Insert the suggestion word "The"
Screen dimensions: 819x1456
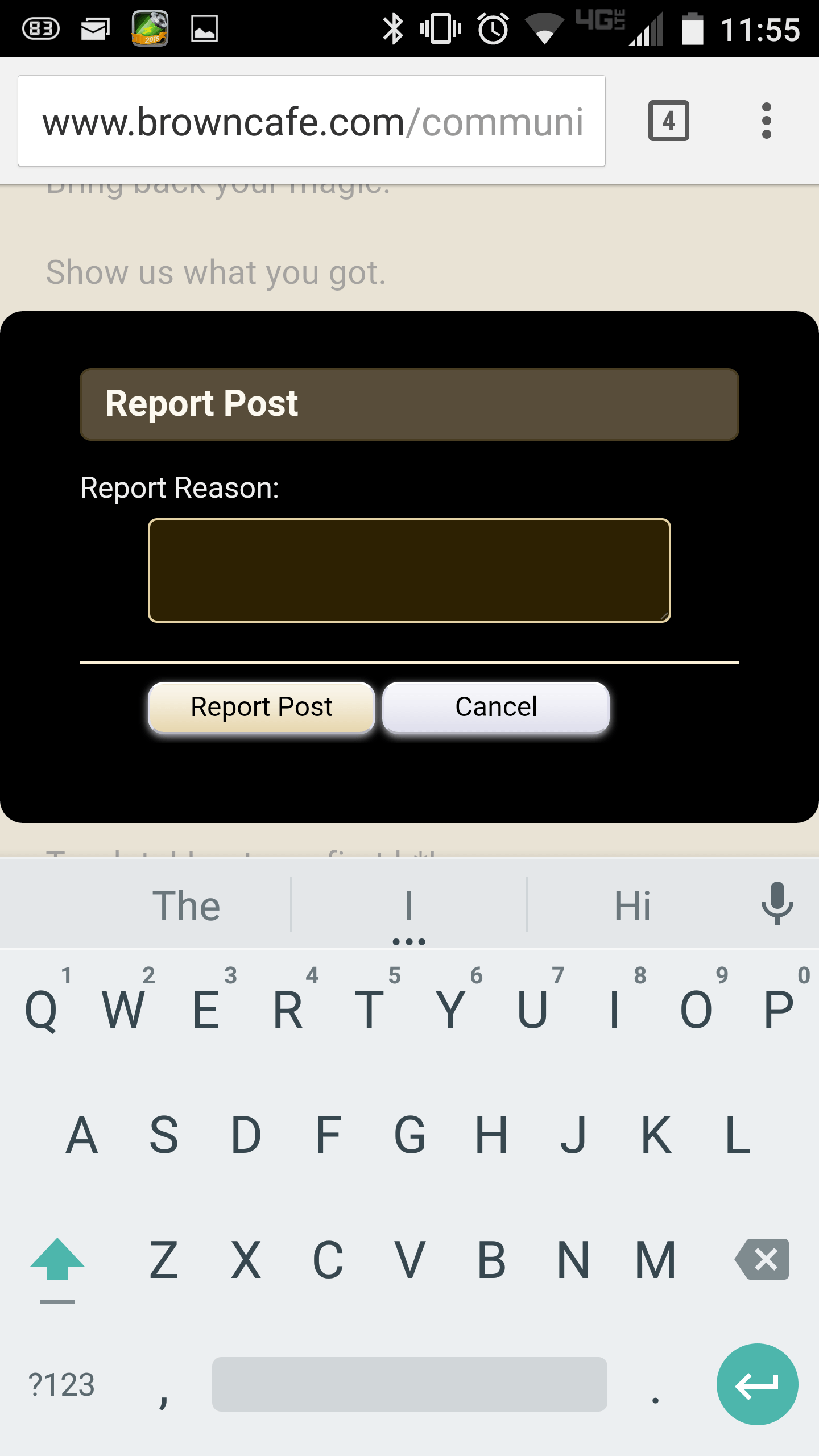(x=187, y=905)
